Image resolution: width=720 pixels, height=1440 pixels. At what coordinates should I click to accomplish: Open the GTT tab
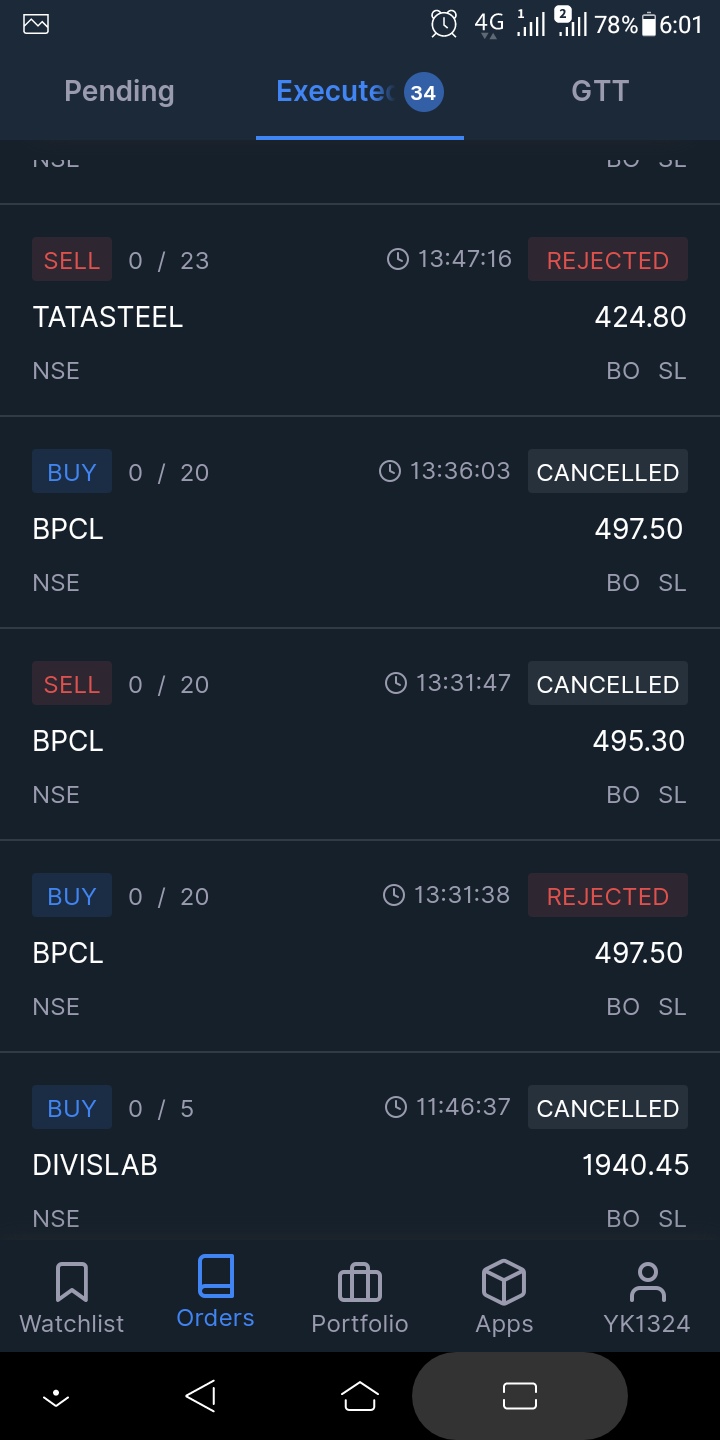point(600,92)
